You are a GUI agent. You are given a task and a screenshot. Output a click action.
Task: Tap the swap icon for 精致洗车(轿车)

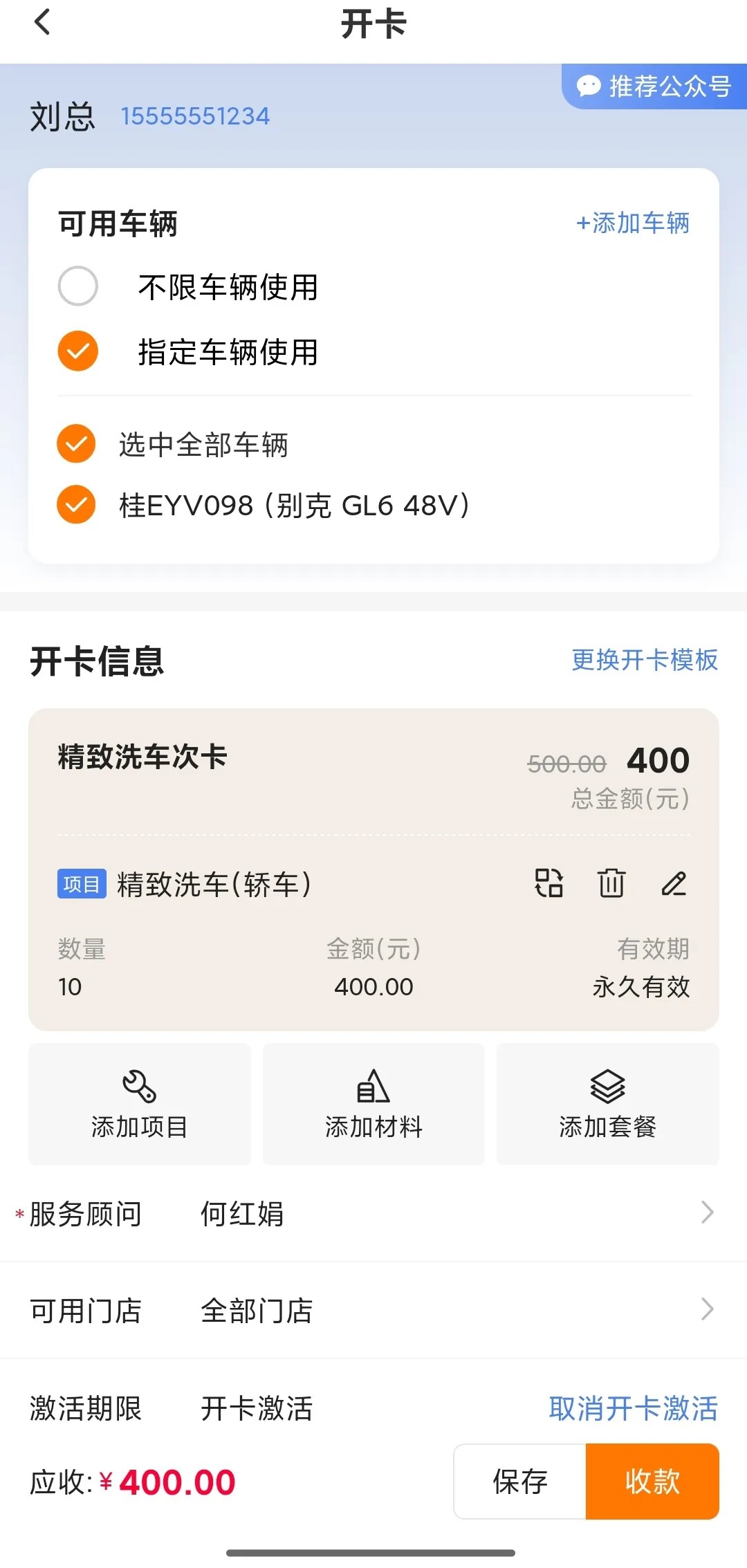pyautogui.click(x=549, y=883)
